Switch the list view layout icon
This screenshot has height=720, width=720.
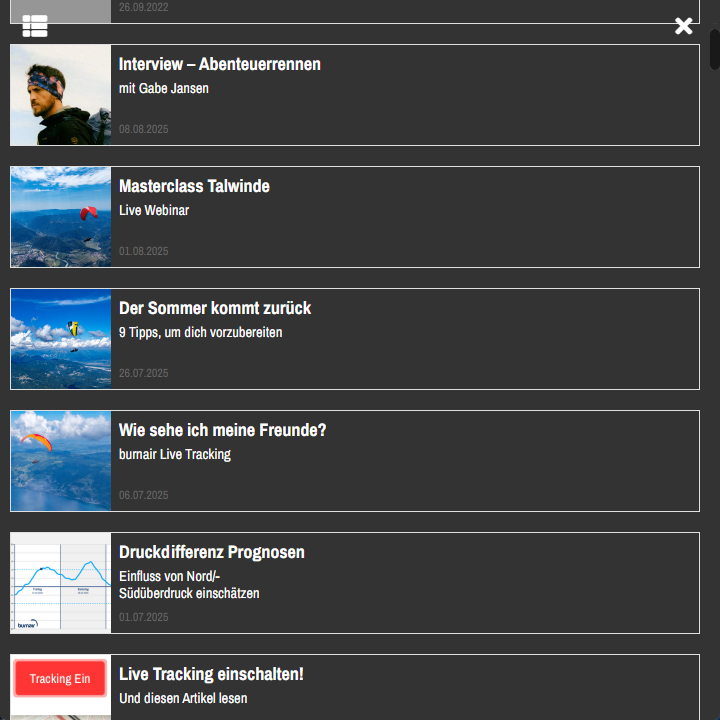click(35, 26)
